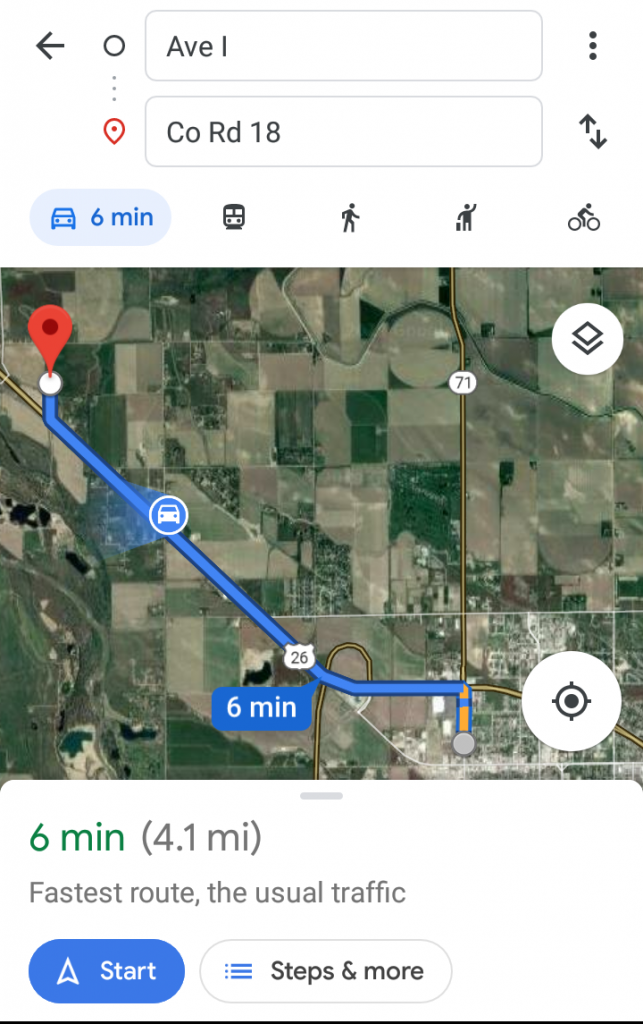
Task: Open the map layers selector
Action: pyautogui.click(x=587, y=339)
